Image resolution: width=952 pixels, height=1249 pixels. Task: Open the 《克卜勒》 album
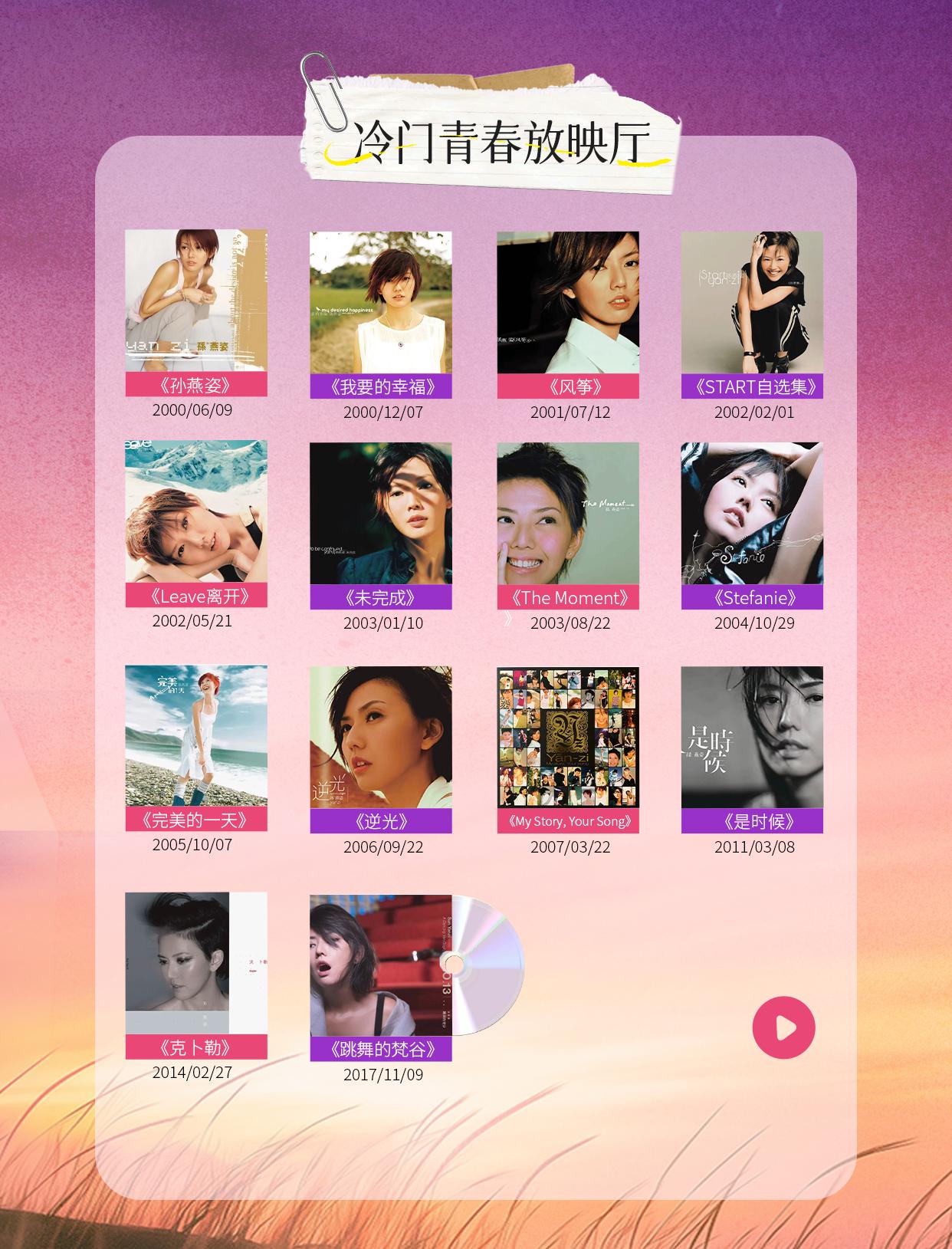[x=196, y=963]
